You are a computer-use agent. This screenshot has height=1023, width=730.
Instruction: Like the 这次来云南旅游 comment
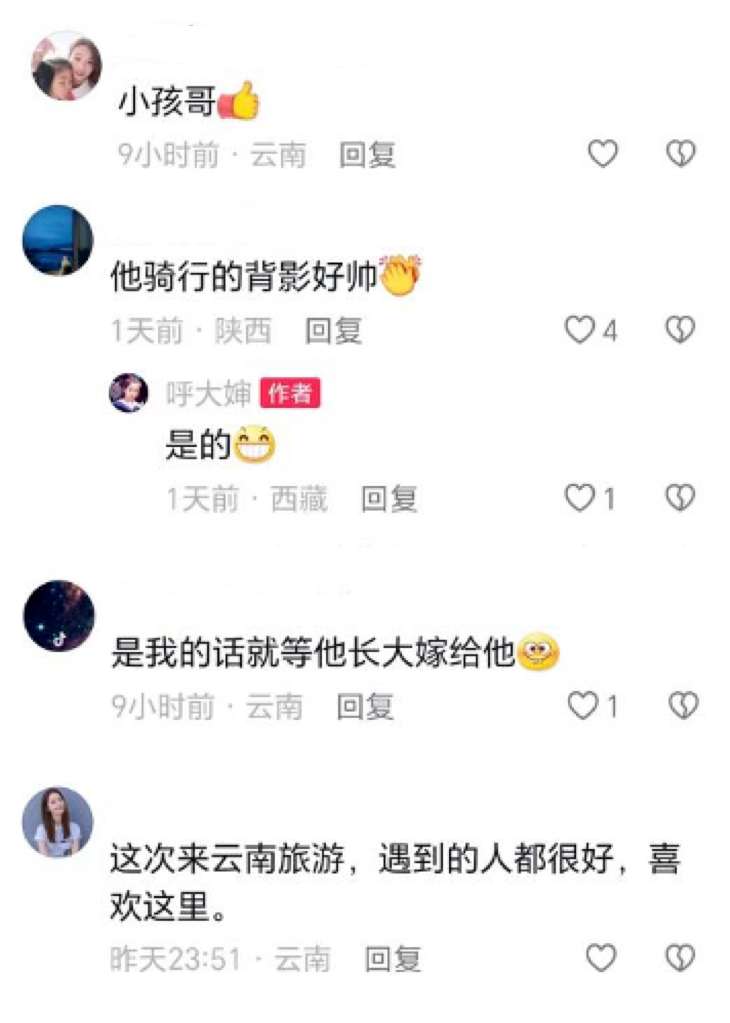coord(601,959)
